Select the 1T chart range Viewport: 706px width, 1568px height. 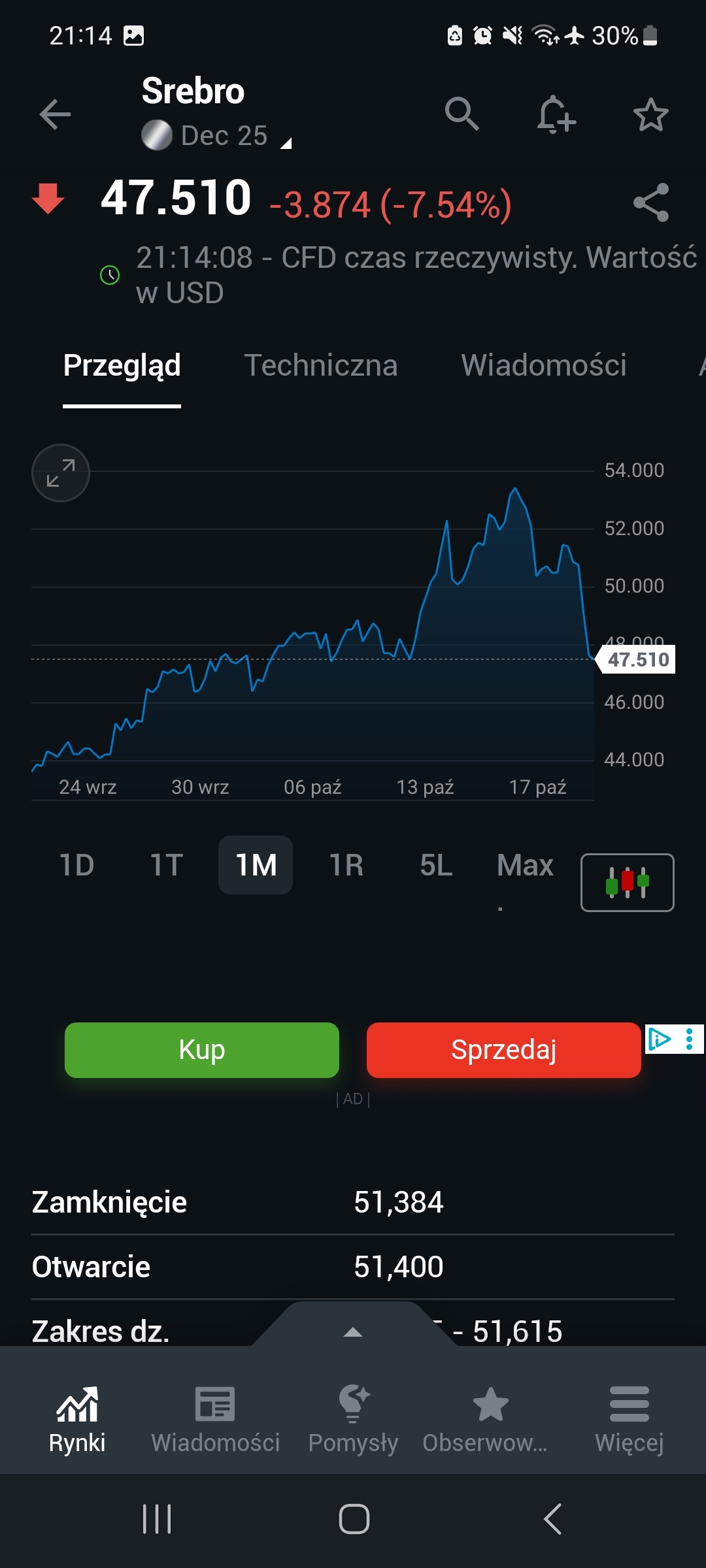166,865
